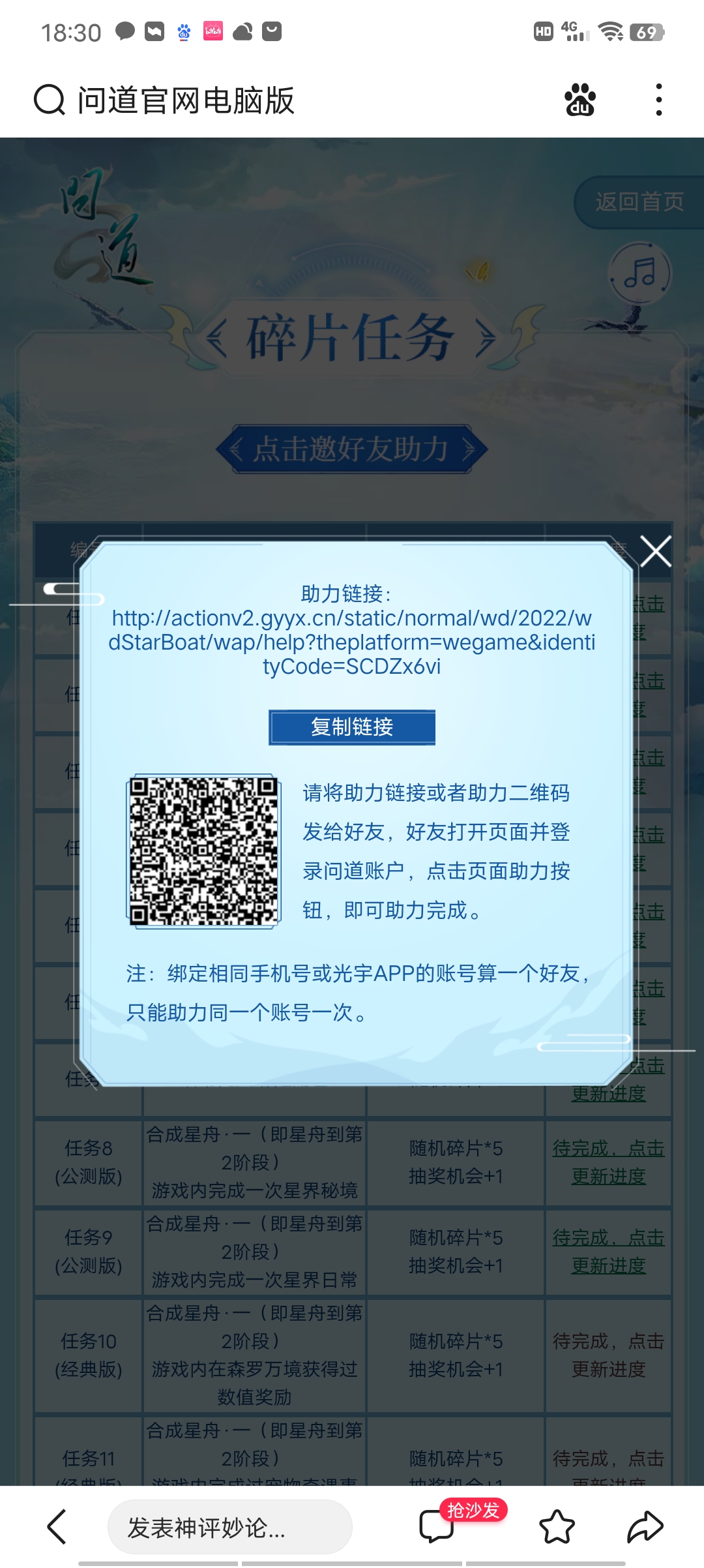Image resolution: width=704 pixels, height=1568 pixels.
Task: Open the browser overflow menu
Action: pyautogui.click(x=659, y=100)
